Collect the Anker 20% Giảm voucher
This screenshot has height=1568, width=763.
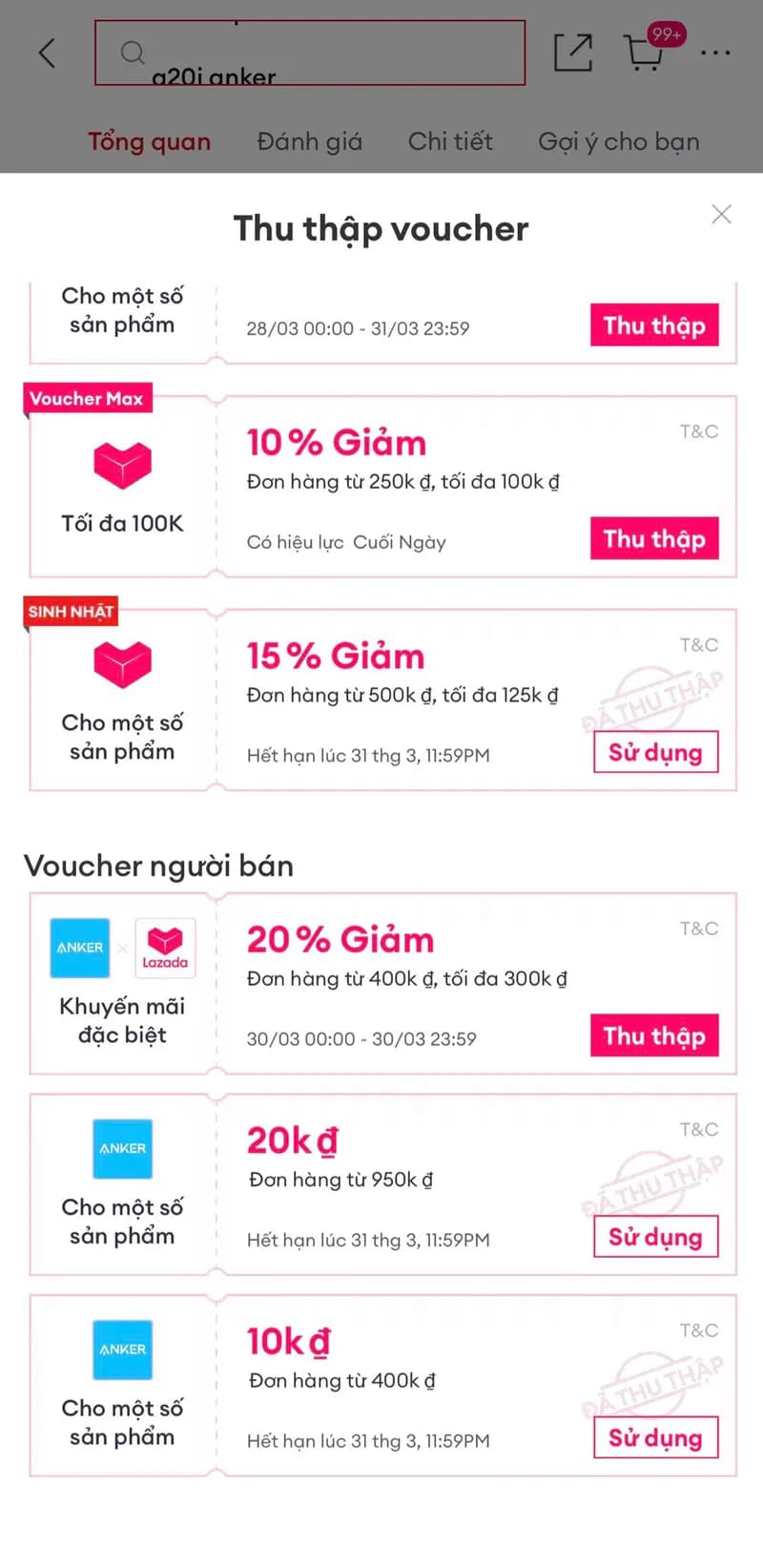[x=653, y=1035]
